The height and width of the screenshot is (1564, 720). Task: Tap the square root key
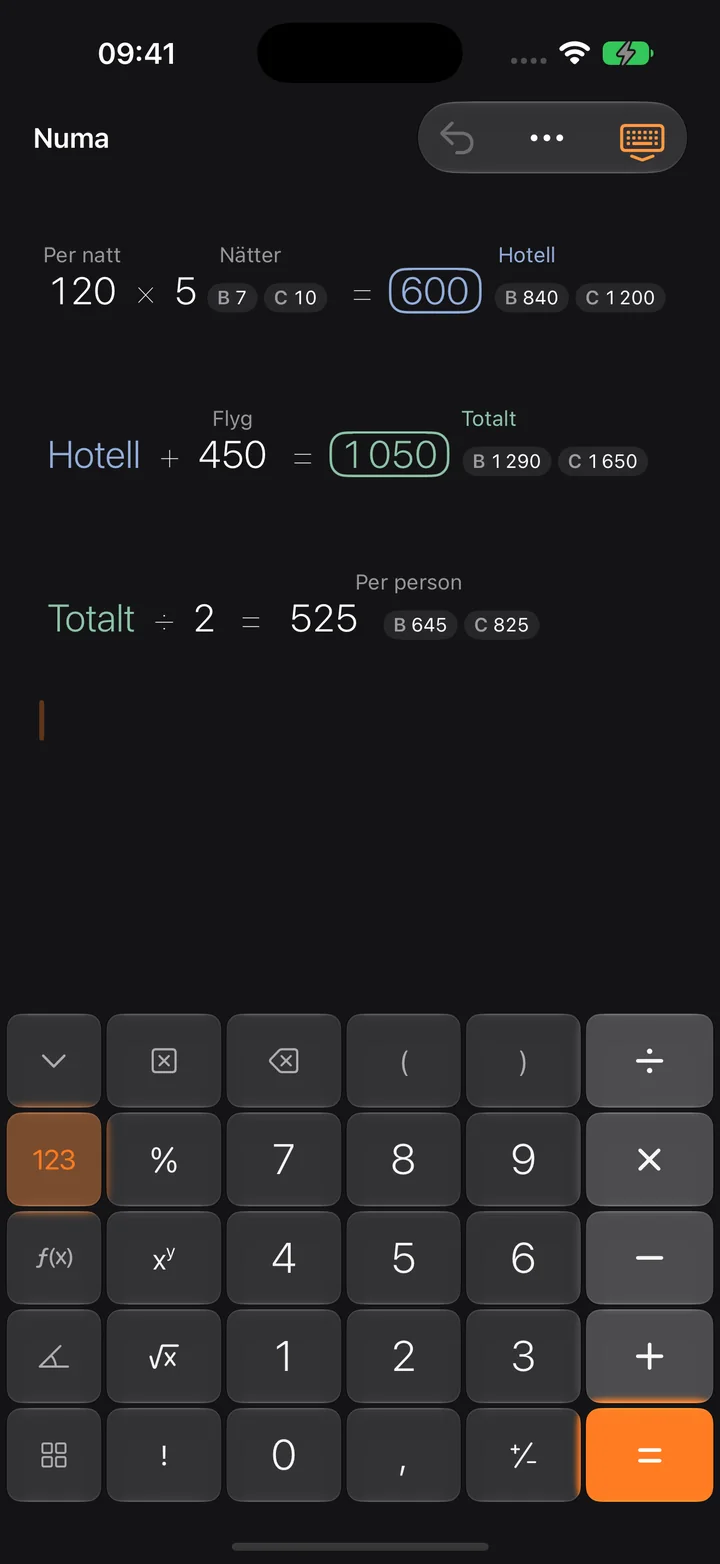[x=164, y=1356]
